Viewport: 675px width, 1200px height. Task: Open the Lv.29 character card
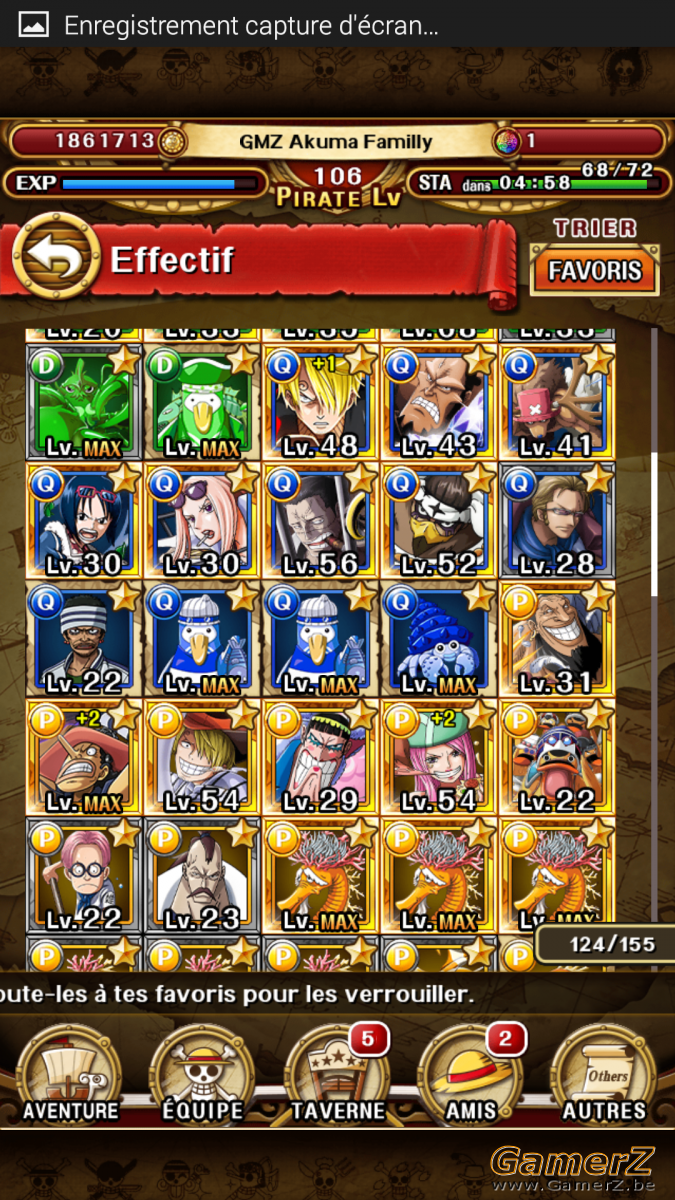tap(320, 756)
